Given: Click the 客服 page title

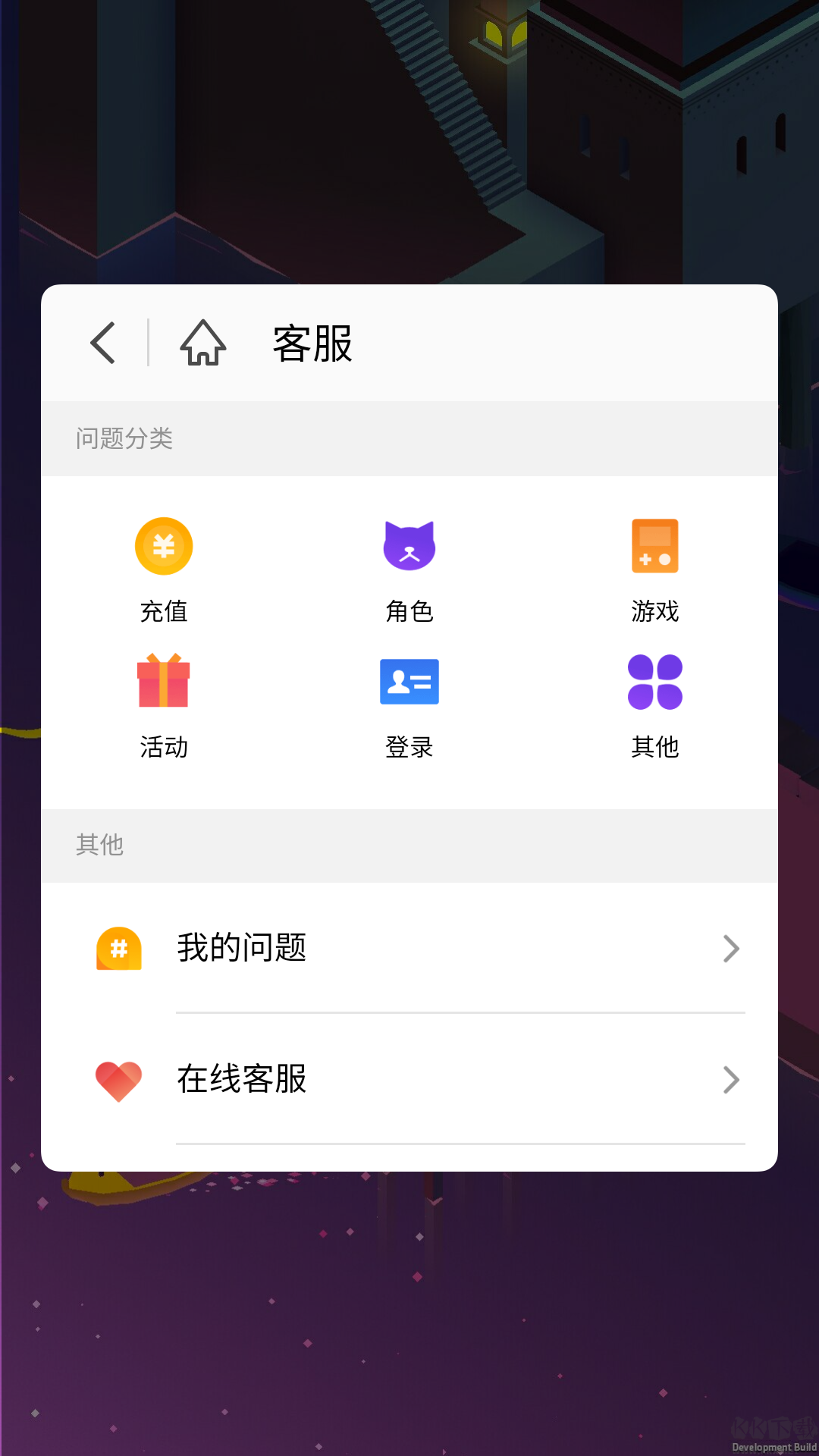Looking at the screenshot, I should 312,342.
